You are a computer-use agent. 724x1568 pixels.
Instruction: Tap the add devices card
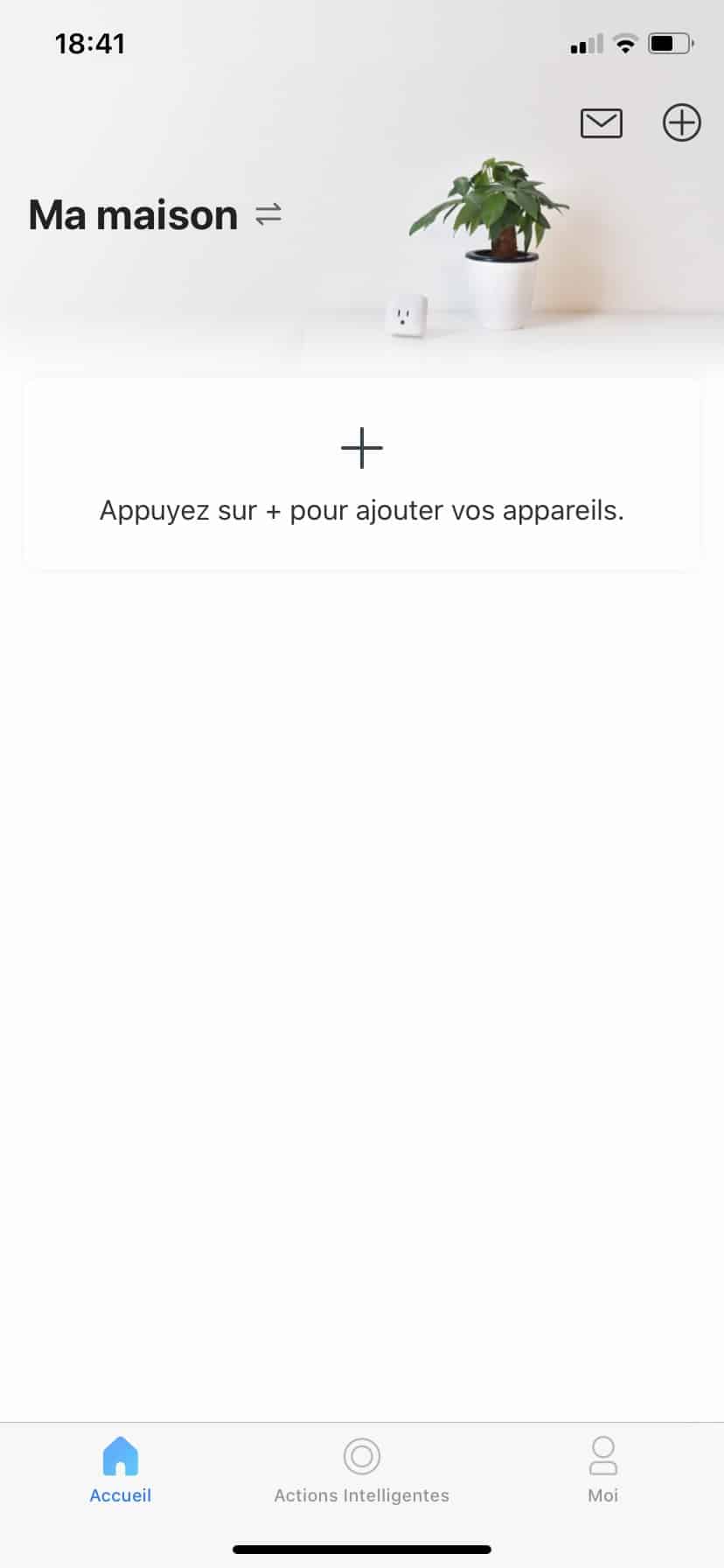click(362, 474)
